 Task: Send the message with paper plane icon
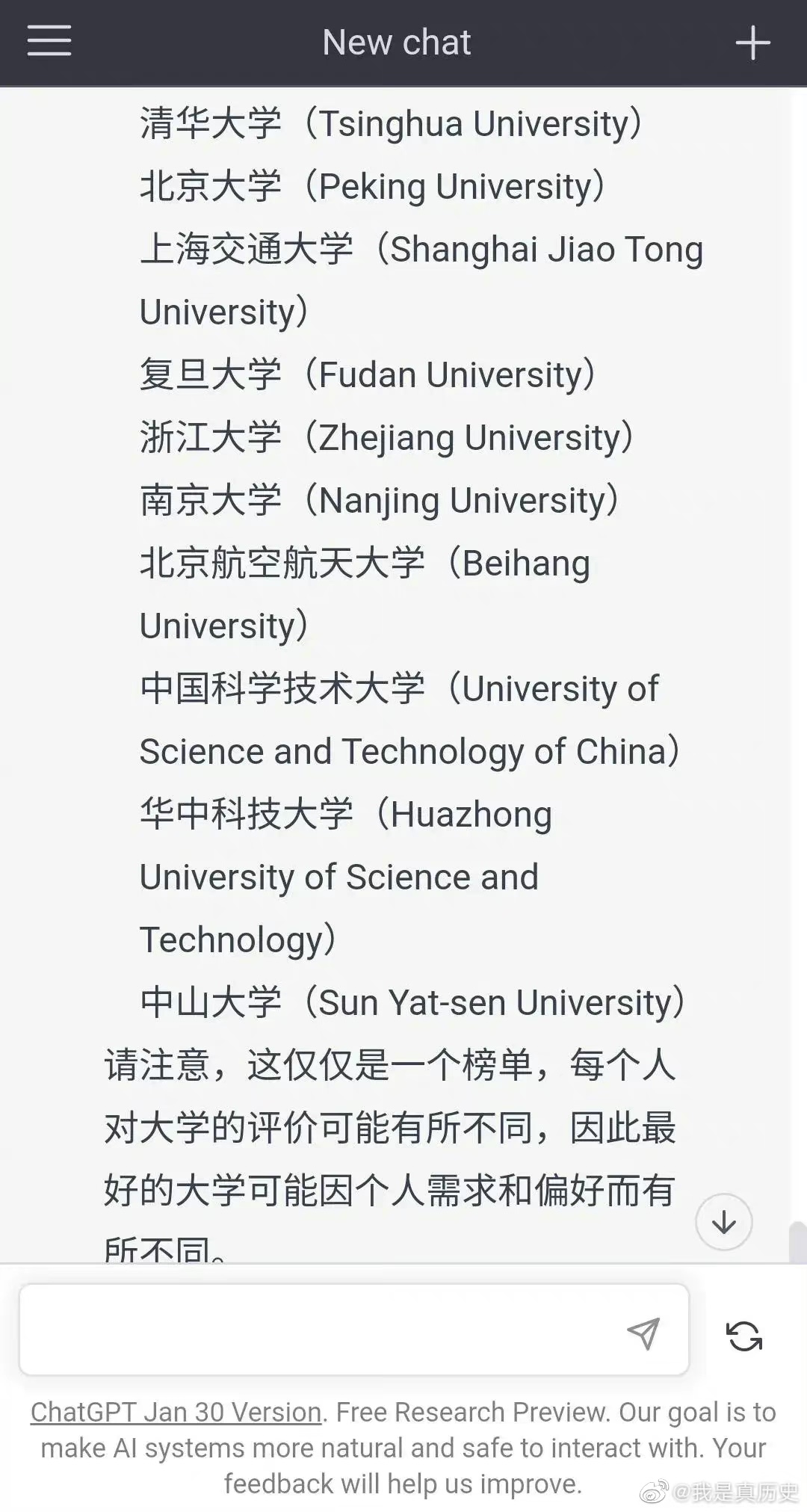643,1333
